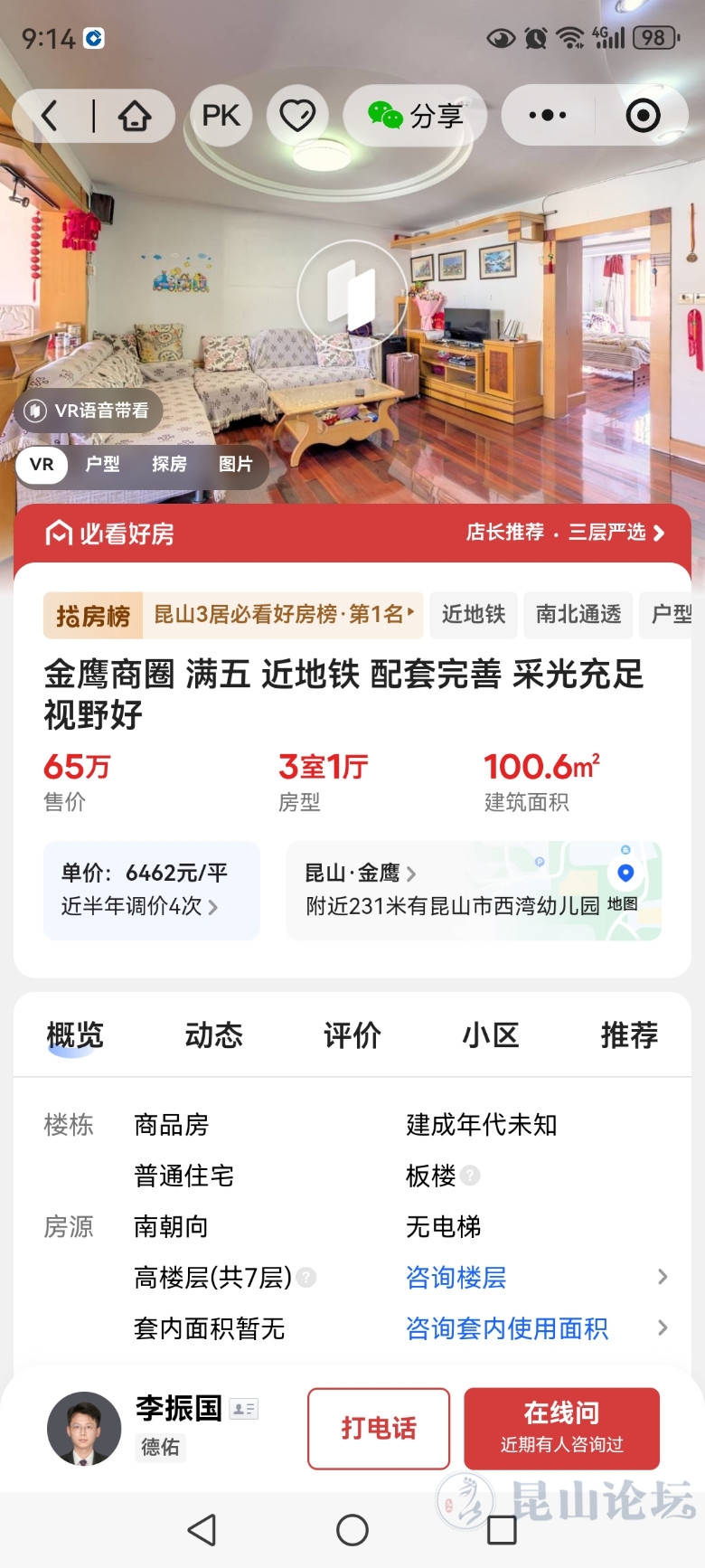Open the home icon in top bar
Viewport: 705px width, 1568px height.
(x=135, y=116)
